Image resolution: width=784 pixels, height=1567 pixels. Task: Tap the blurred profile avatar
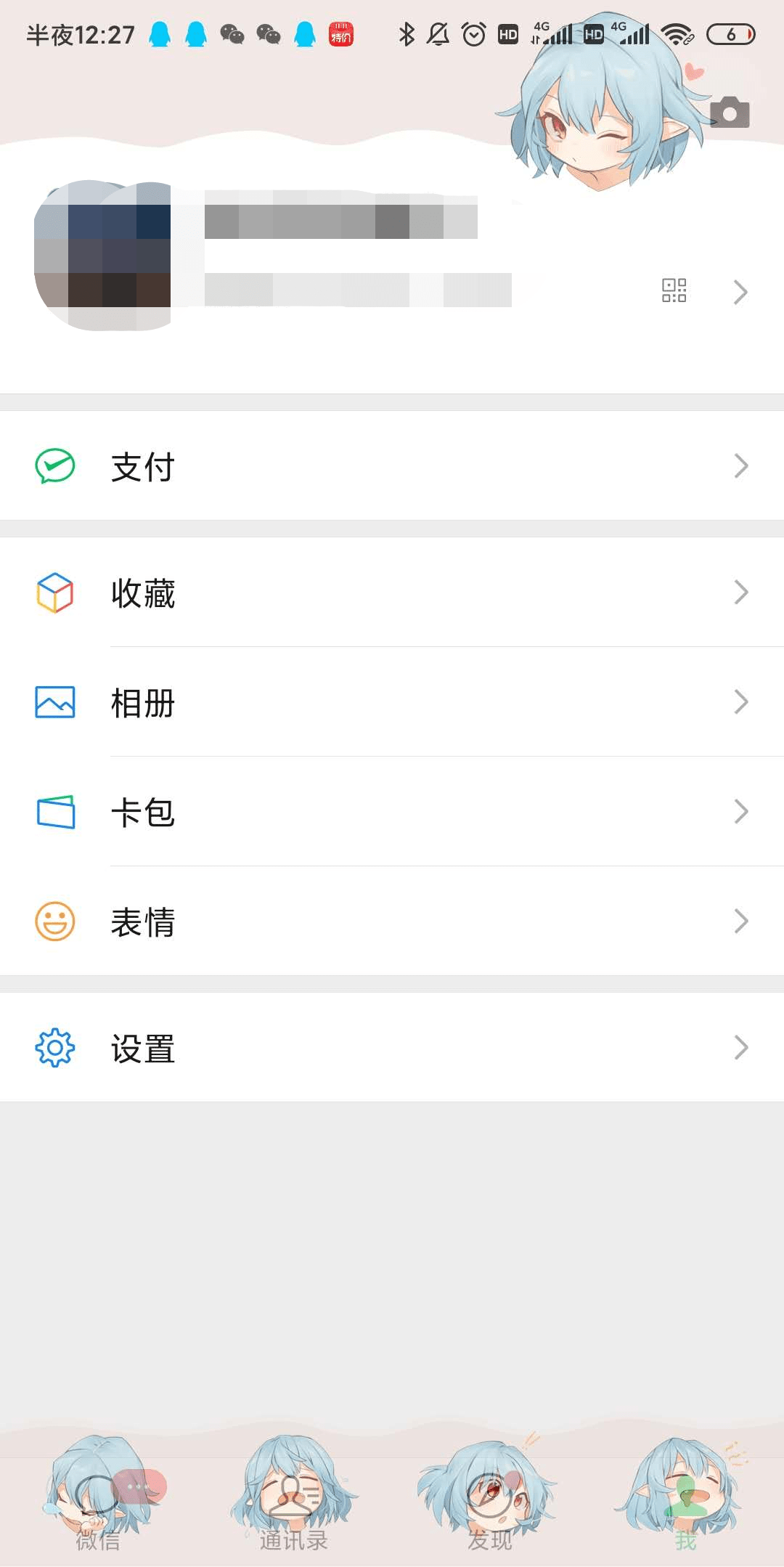point(103,256)
